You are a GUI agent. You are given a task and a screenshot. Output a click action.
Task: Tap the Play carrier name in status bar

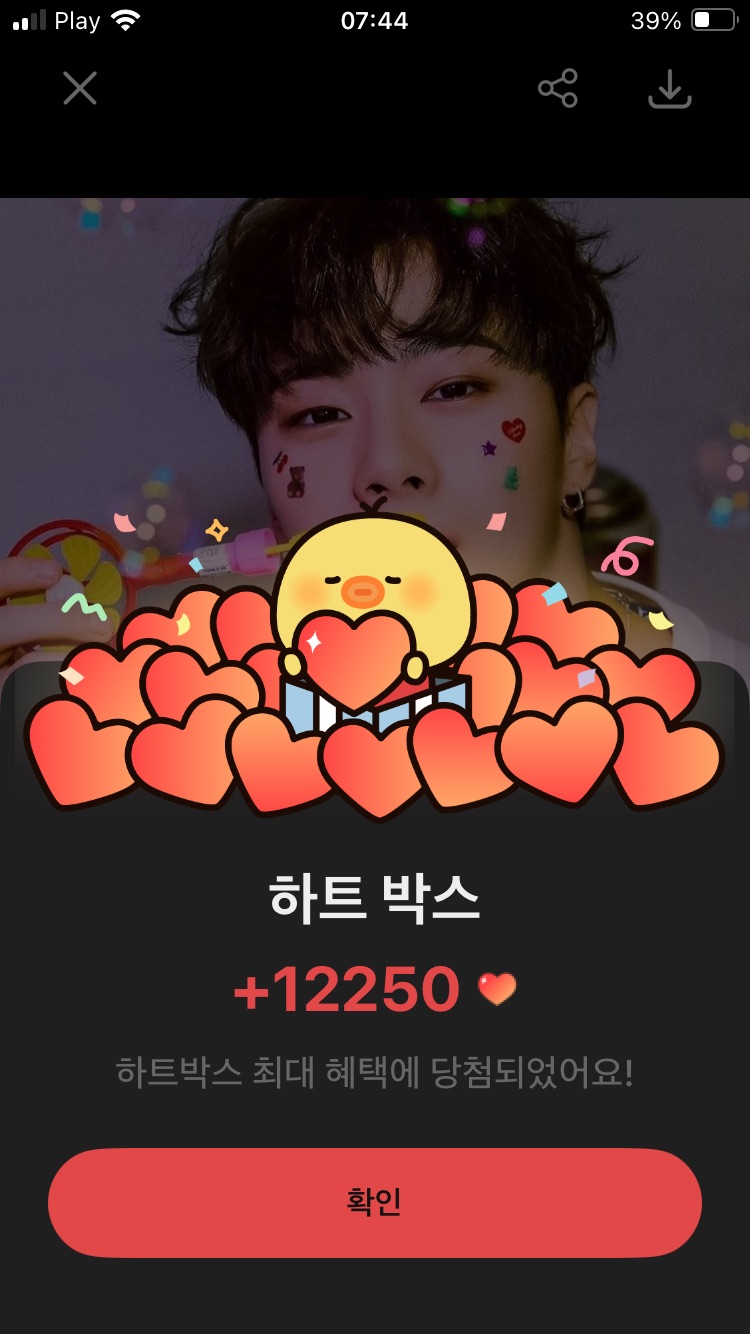(x=75, y=19)
